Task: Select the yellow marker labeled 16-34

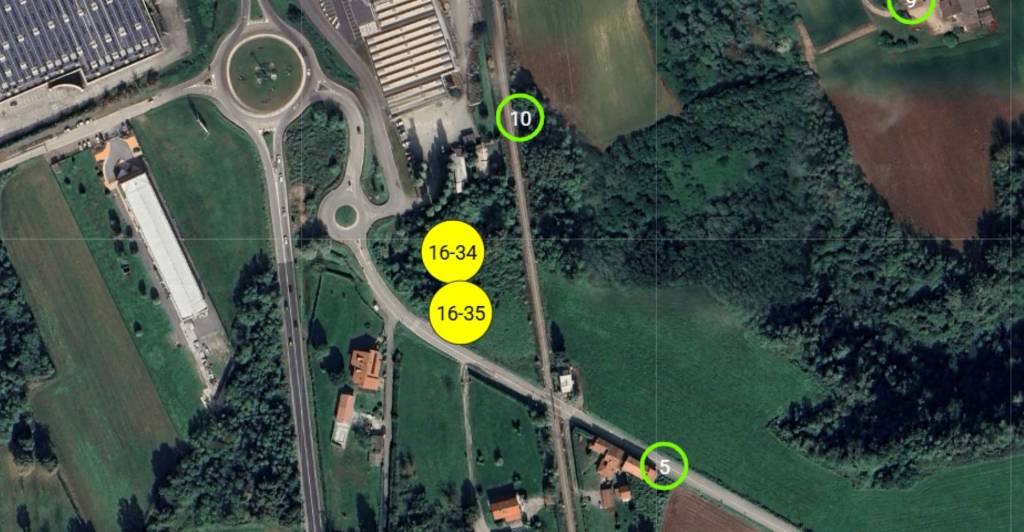Action: pyautogui.click(x=452, y=252)
